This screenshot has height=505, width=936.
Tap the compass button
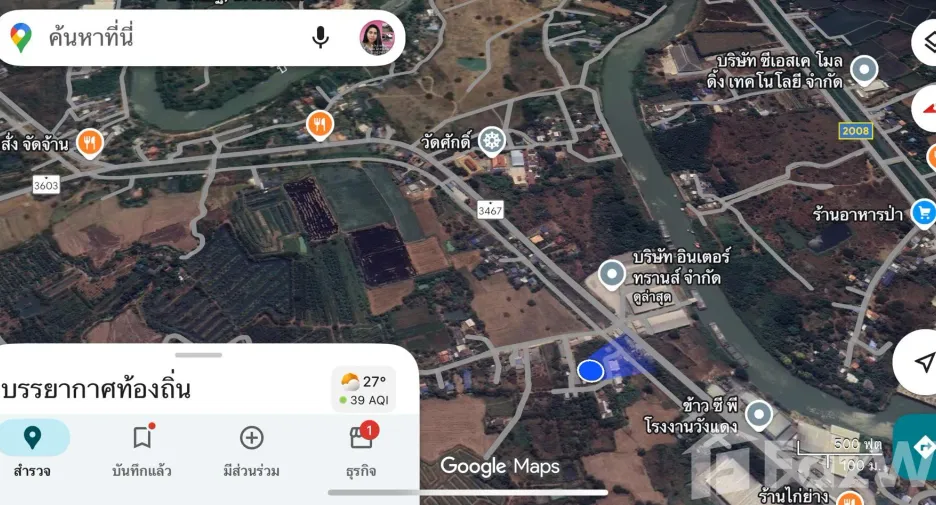(x=926, y=110)
